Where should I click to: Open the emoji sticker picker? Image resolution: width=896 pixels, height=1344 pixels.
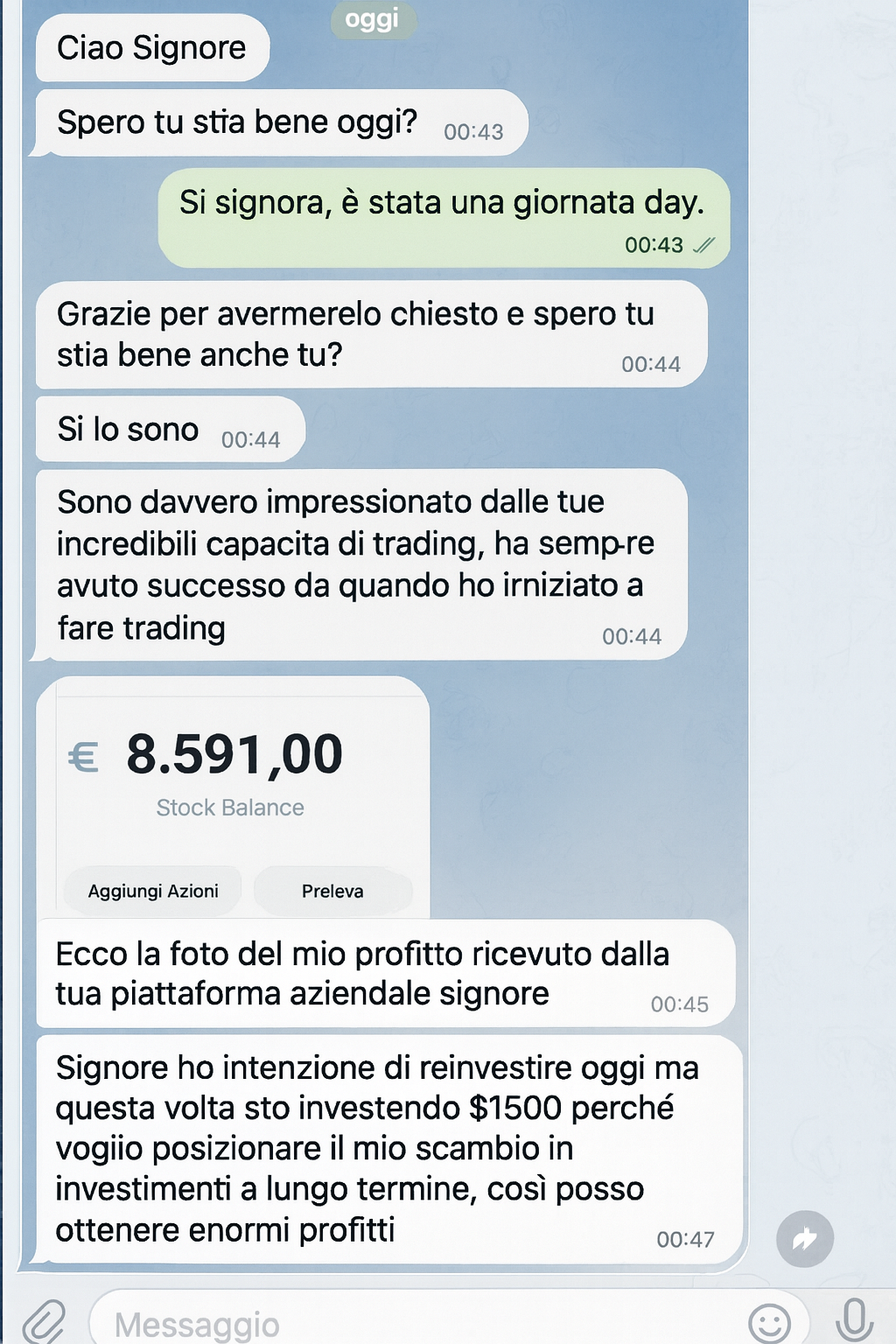(x=769, y=1323)
